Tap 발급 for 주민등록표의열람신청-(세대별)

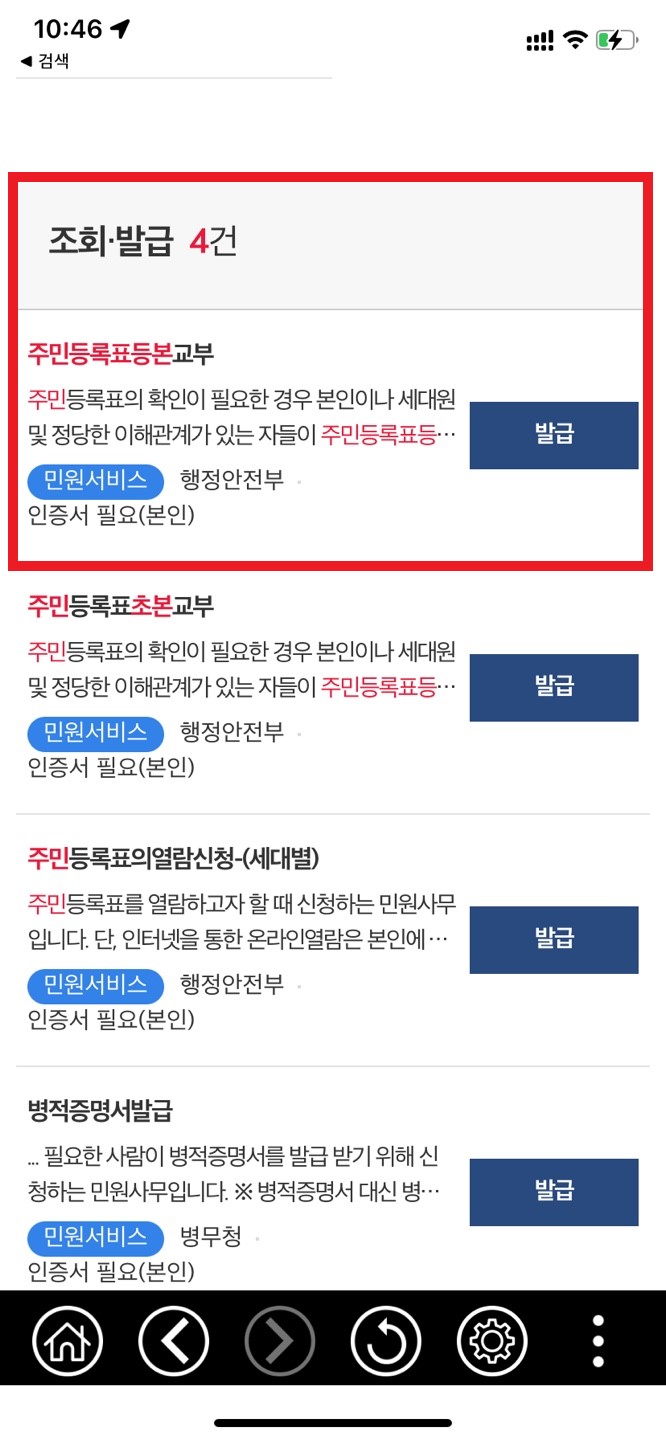point(553,939)
